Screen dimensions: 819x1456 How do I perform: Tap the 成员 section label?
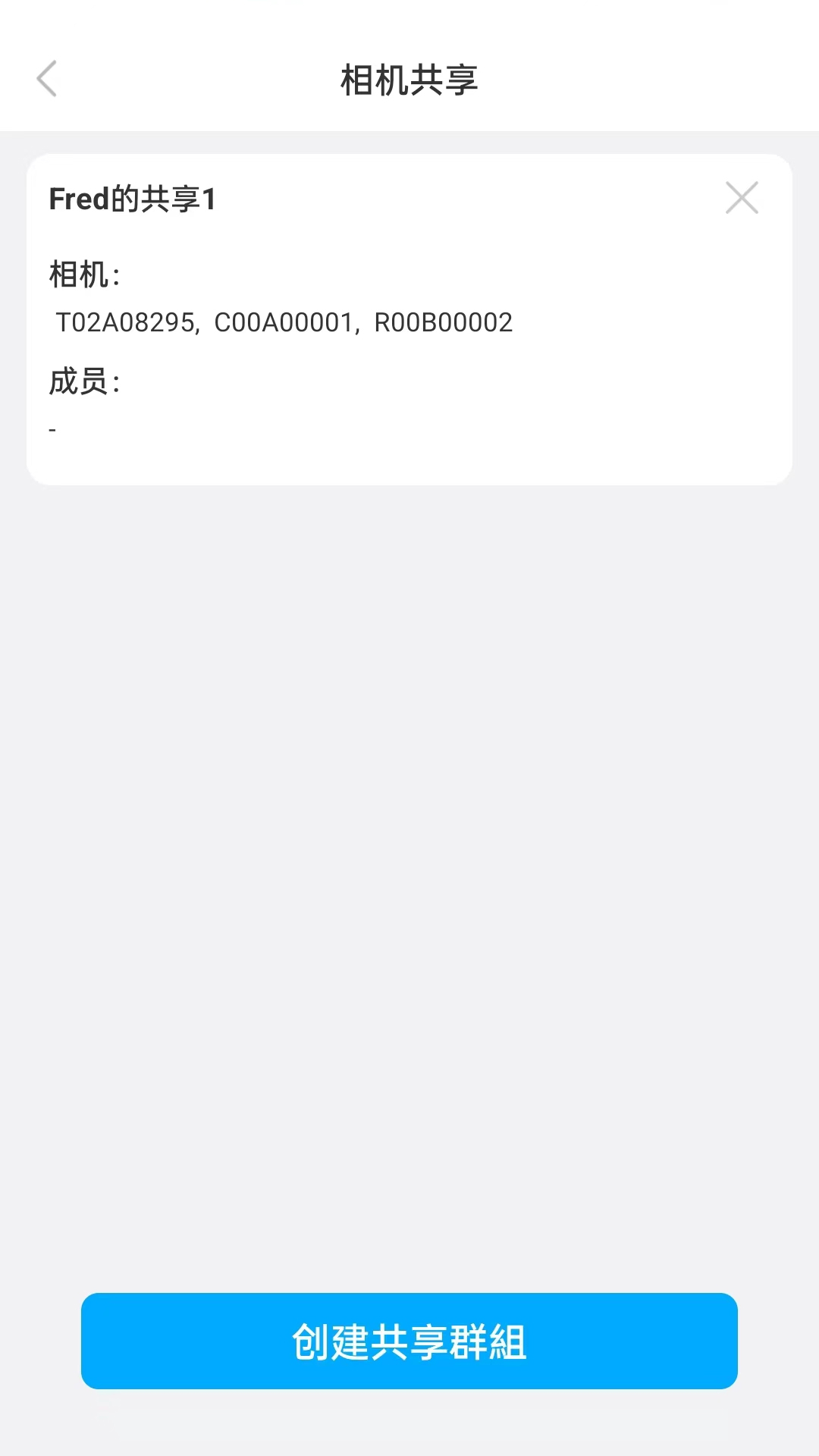(83, 381)
